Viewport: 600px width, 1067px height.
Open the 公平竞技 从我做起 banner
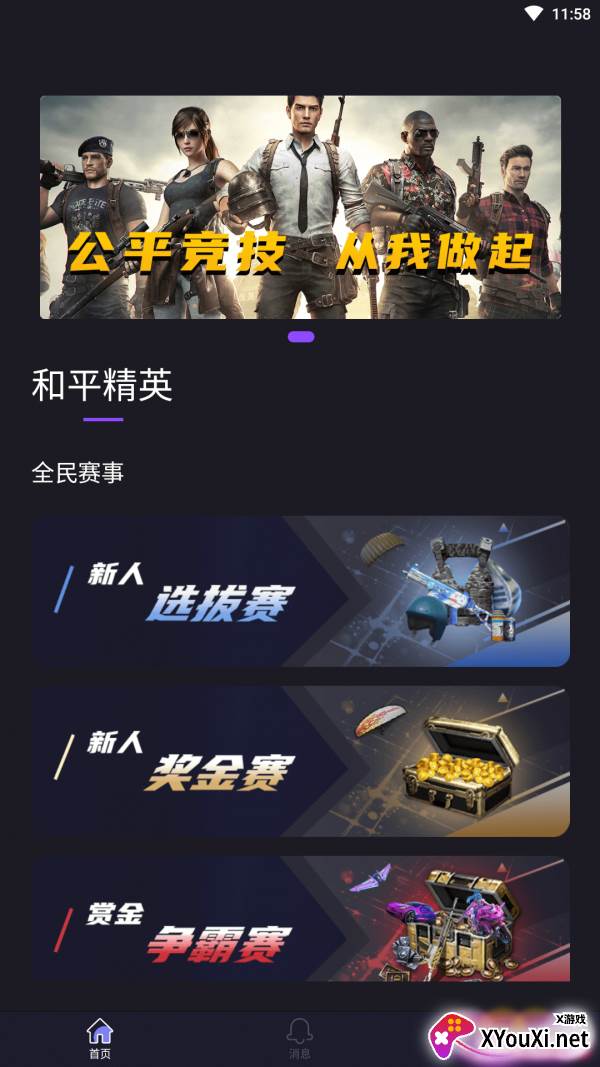tap(300, 207)
